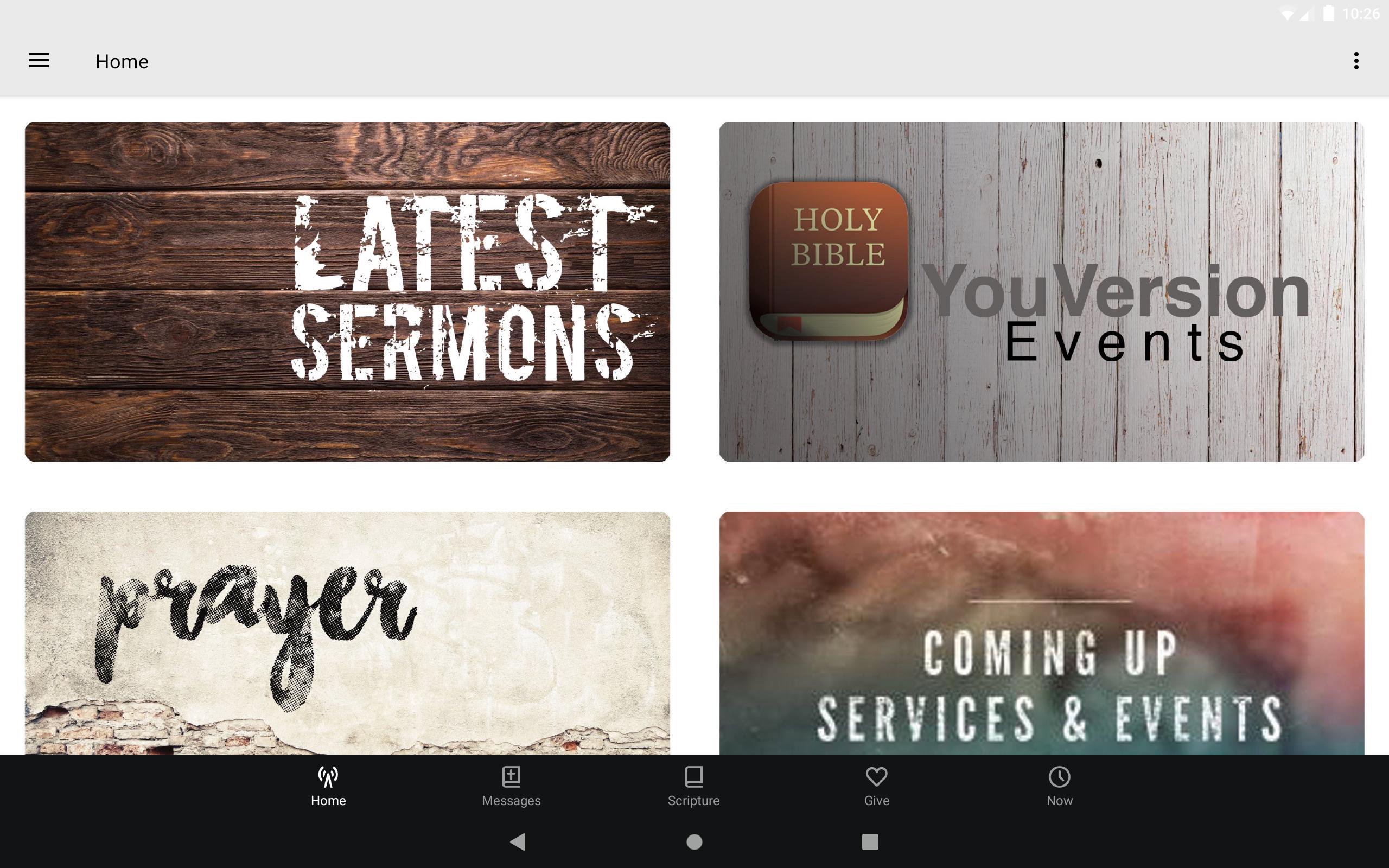This screenshot has width=1389, height=868.
Task: Switch to the Now tab
Action: click(1059, 787)
